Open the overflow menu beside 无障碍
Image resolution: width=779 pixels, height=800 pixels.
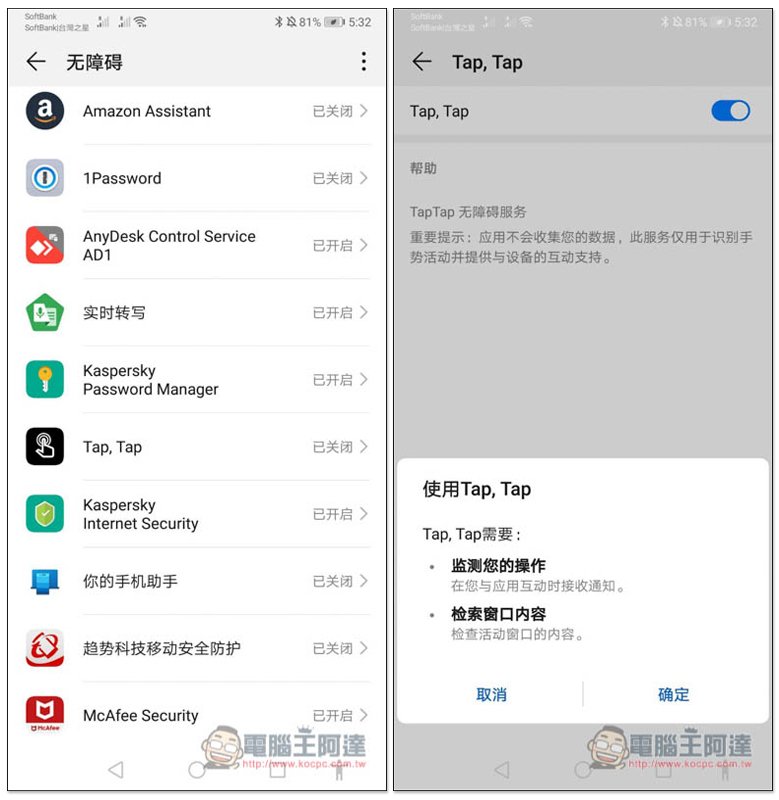click(363, 62)
